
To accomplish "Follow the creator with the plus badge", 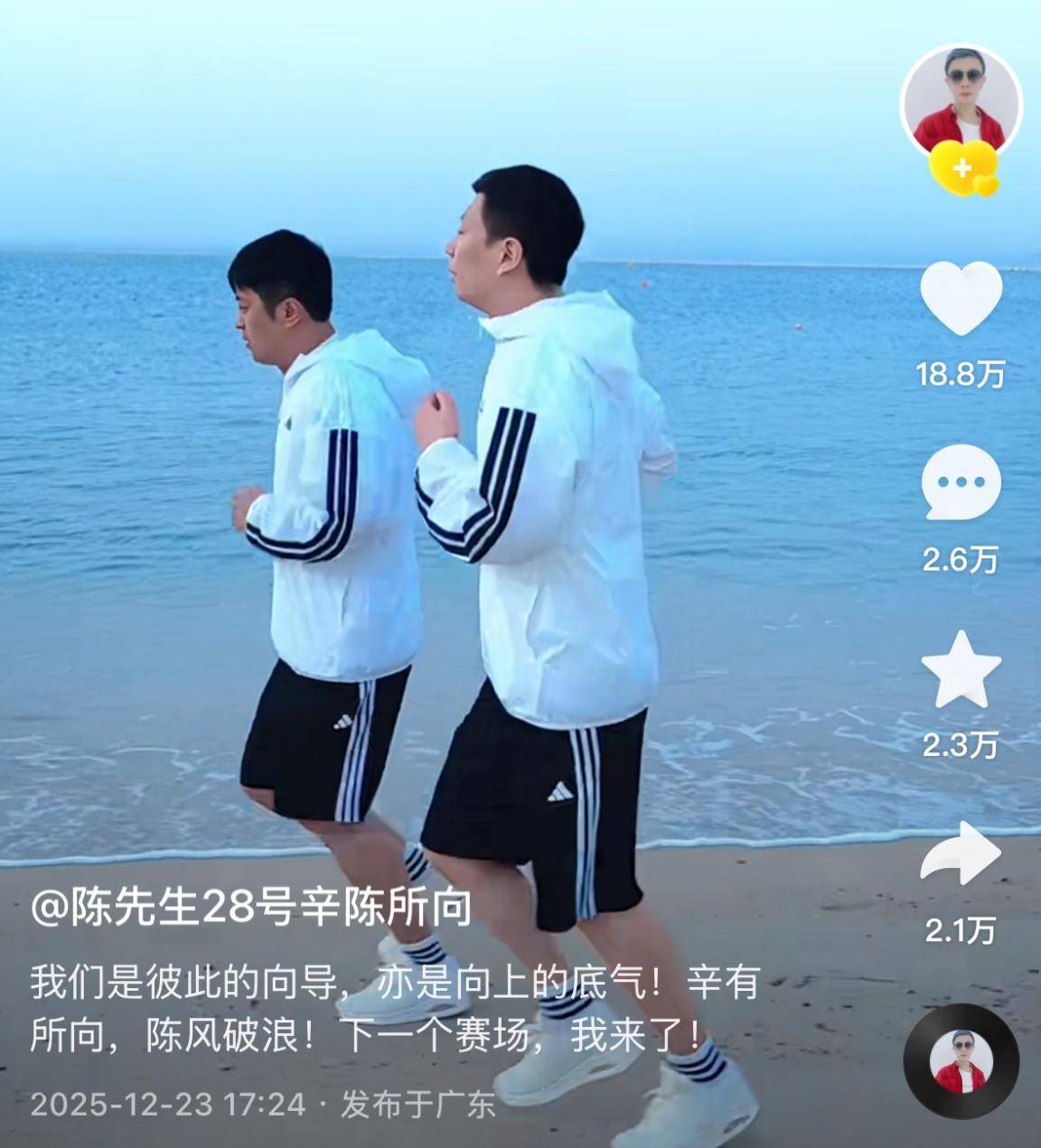I will 963,169.
